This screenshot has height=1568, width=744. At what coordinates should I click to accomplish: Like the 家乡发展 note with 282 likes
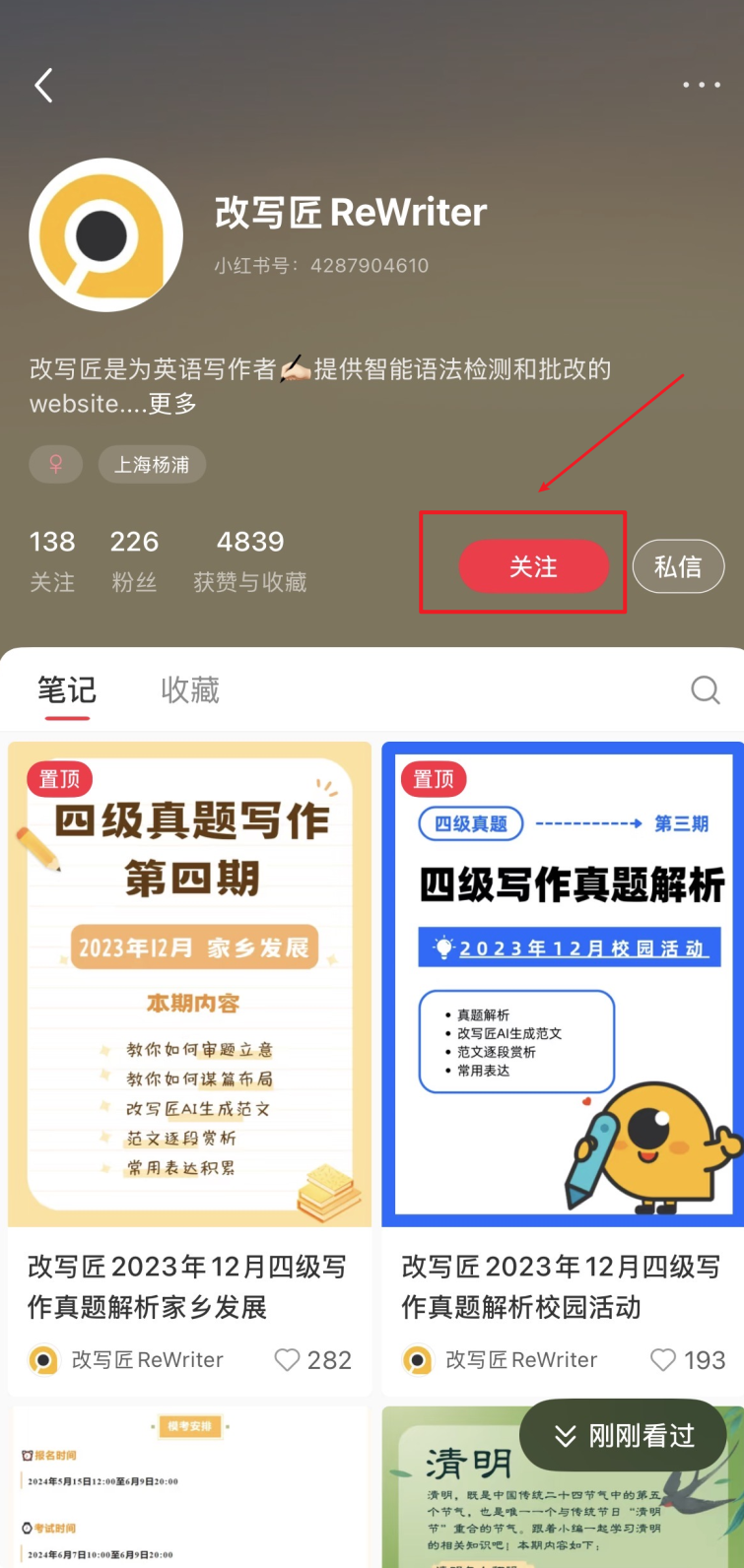coord(288,1360)
